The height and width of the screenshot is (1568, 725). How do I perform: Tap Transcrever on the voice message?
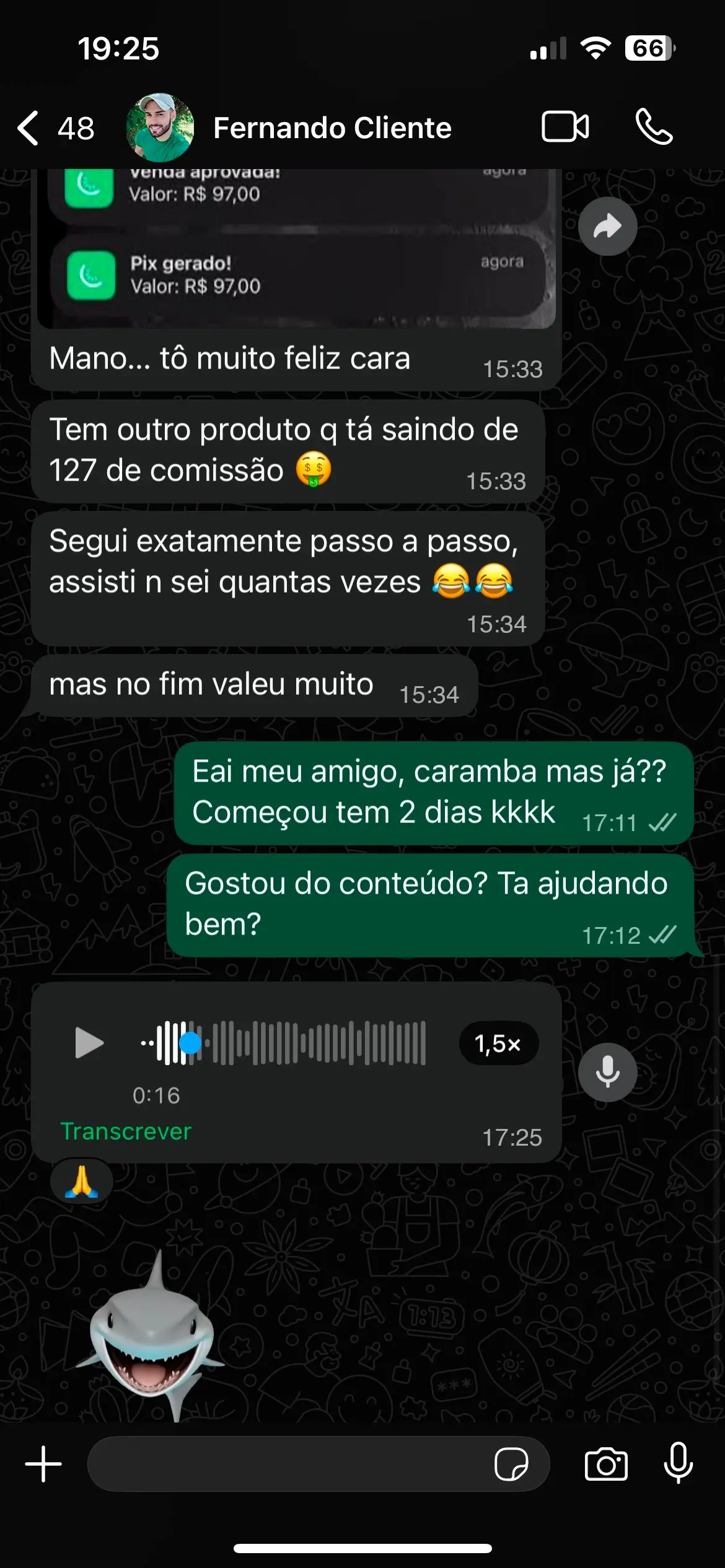tap(126, 1131)
